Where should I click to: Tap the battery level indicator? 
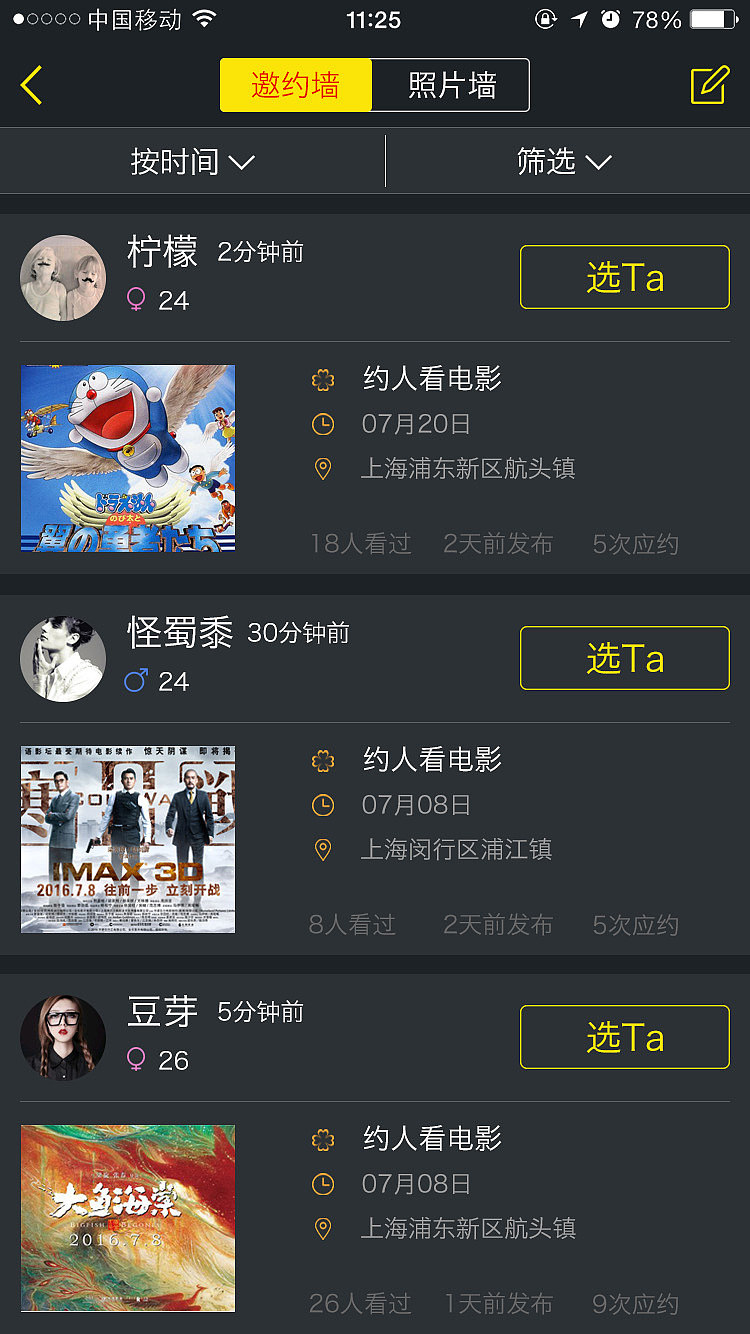(713, 18)
